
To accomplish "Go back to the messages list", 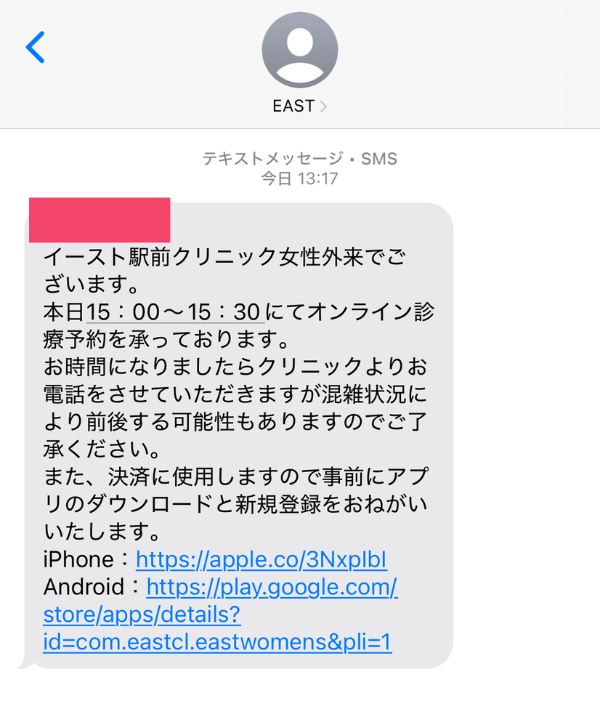I will tap(36, 47).
